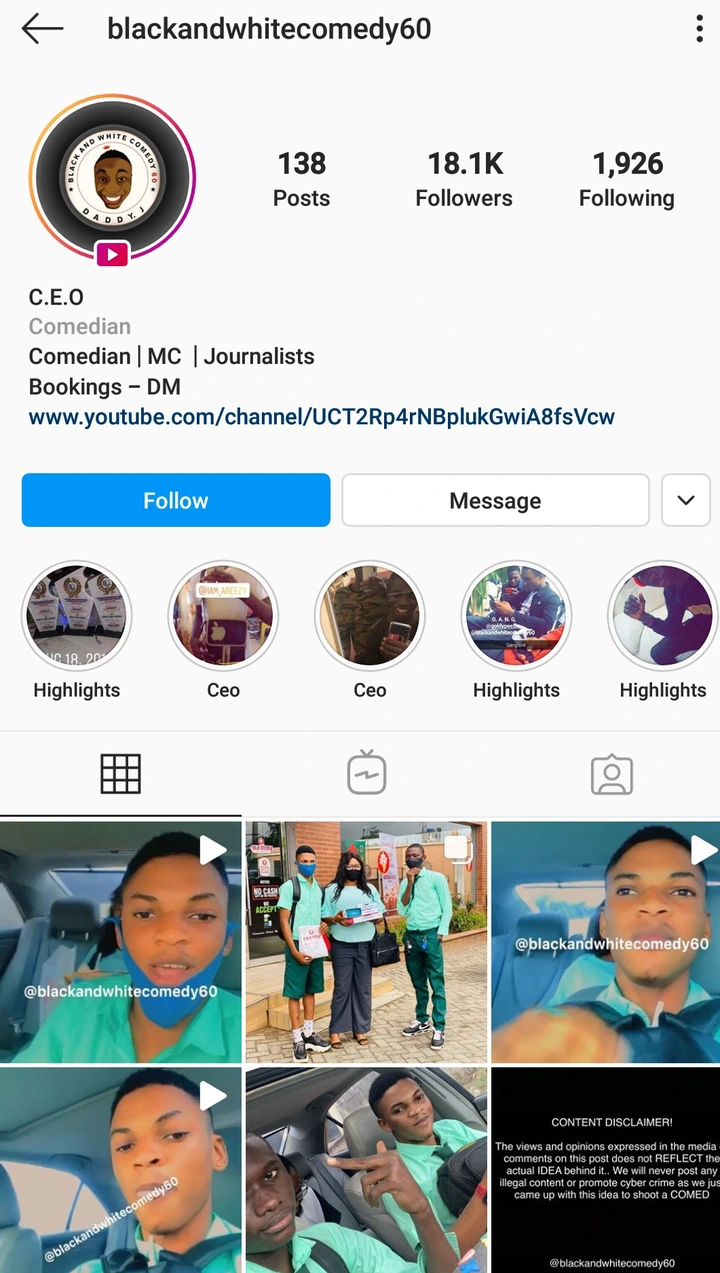The image size is (720, 1273).
Task: Open the Content Disclaimer post
Action: click(x=606, y=1170)
